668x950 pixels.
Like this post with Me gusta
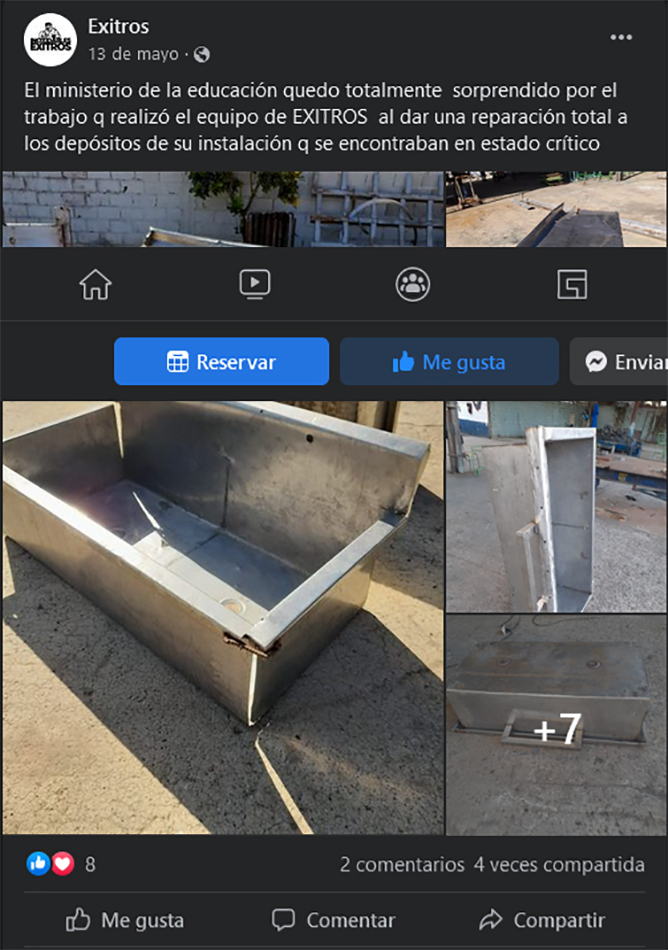[x=125, y=920]
